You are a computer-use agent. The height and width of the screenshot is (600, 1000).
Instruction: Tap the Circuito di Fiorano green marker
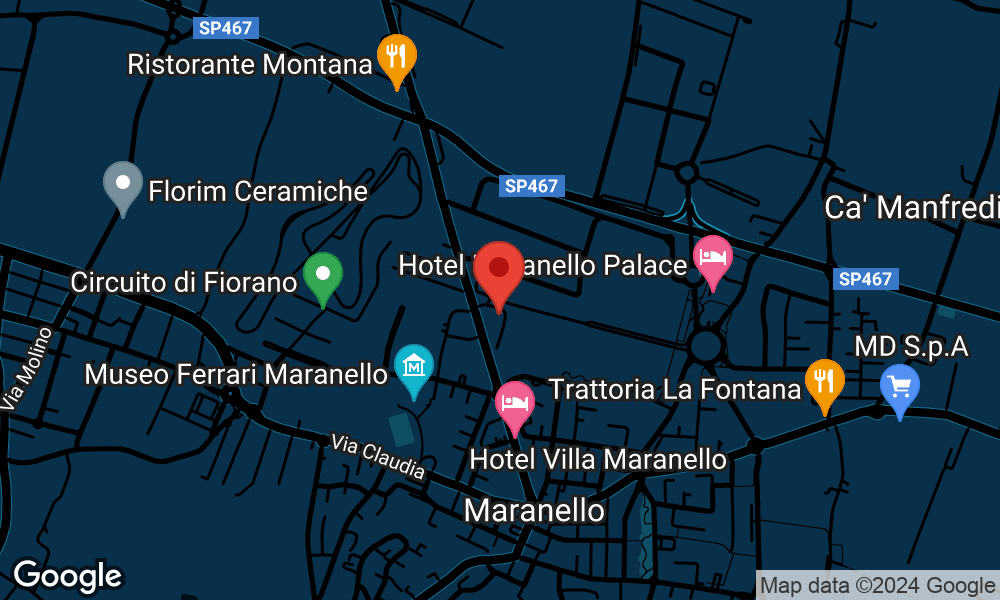pos(323,275)
